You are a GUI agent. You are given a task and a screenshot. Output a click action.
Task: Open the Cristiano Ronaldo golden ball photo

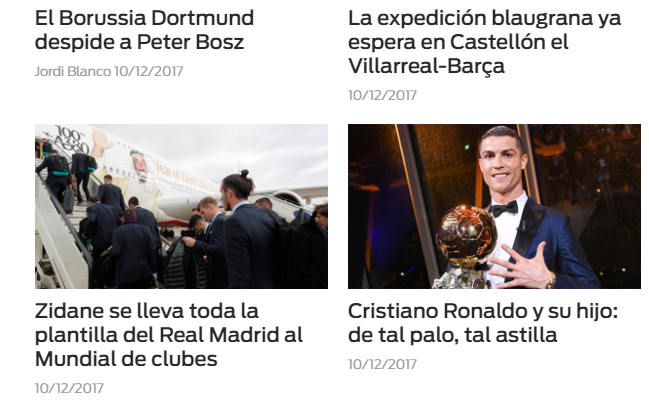coord(494,206)
